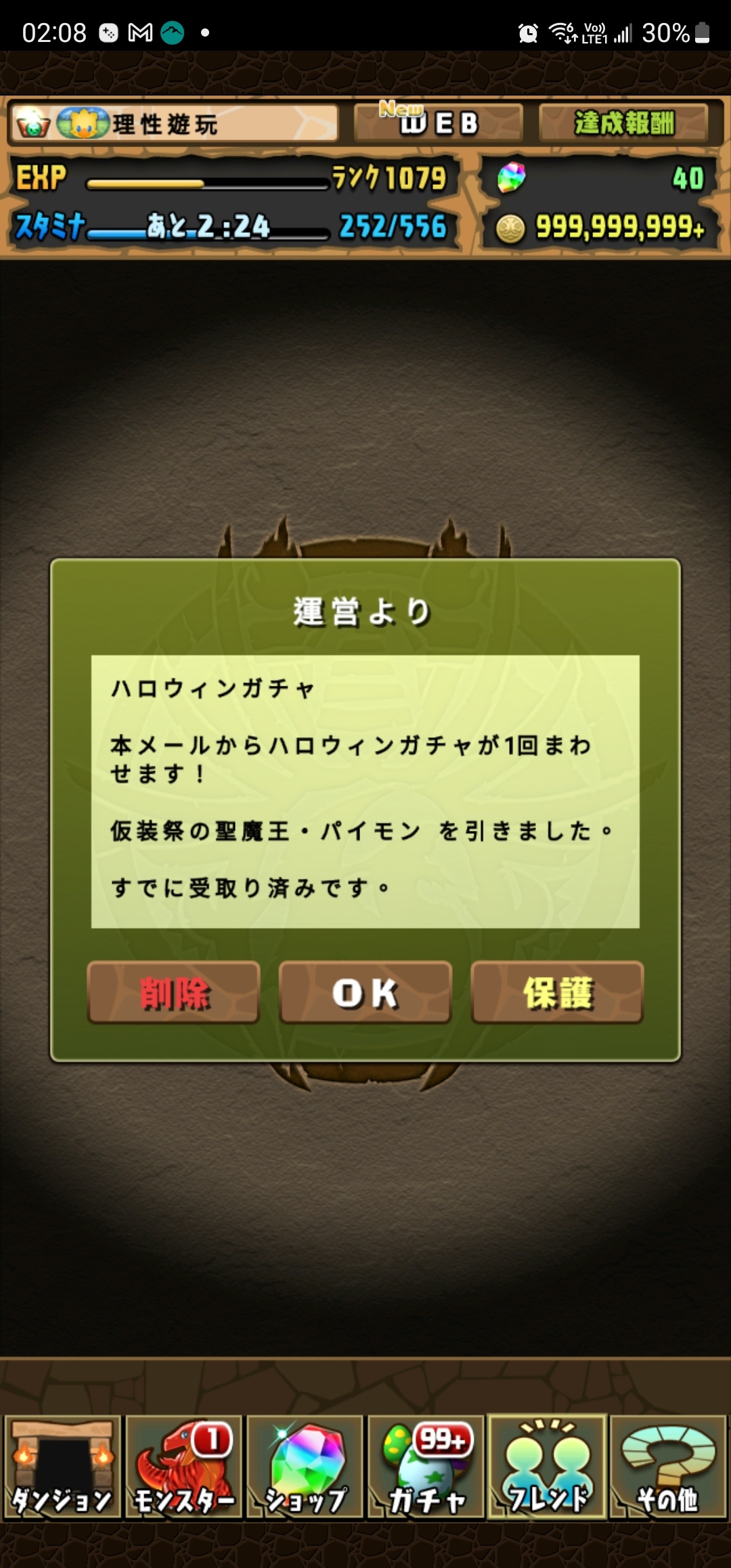This screenshot has height=1568, width=731.
Task: Select the フレンド tab
Action: pyautogui.click(x=547, y=1466)
